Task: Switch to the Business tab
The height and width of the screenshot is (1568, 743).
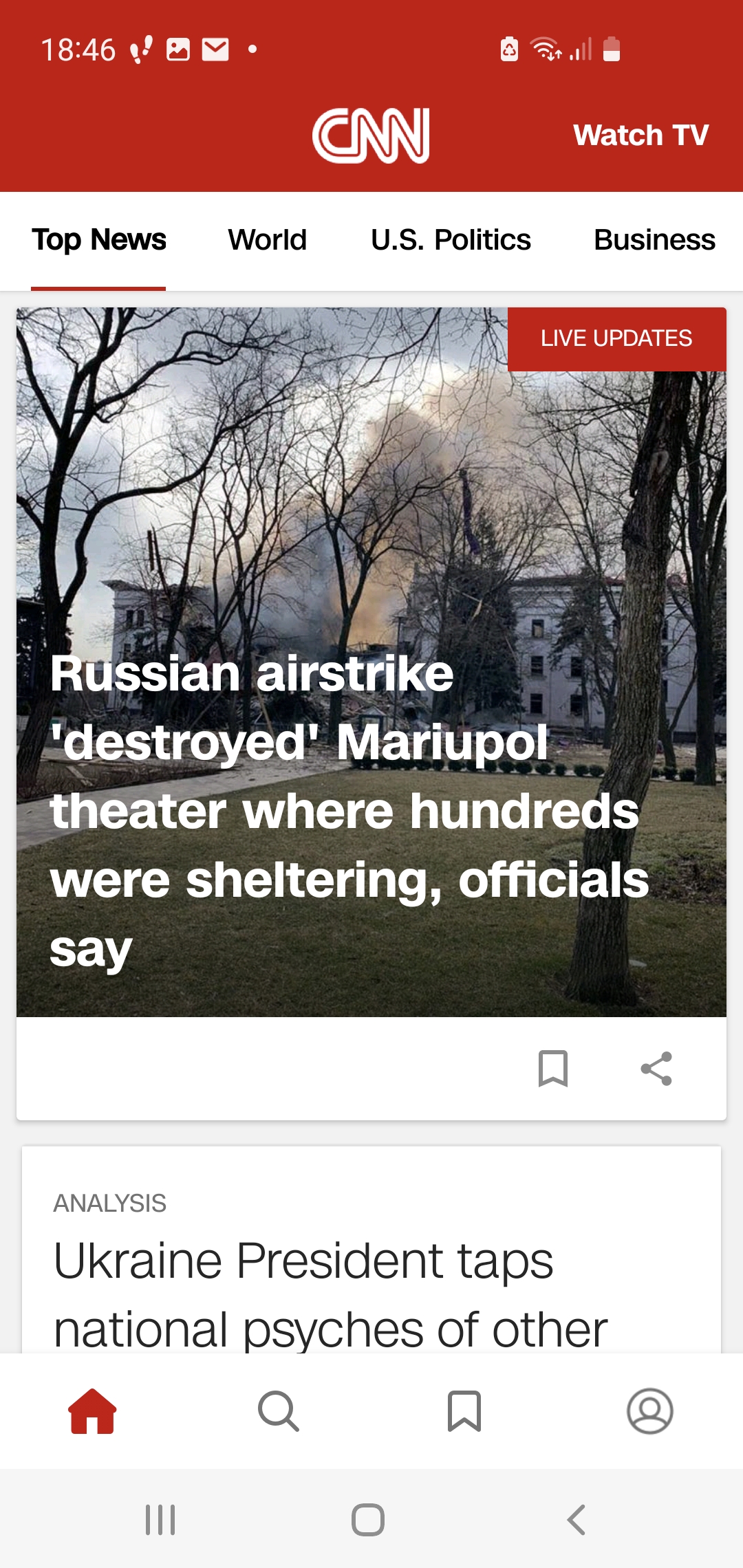Action: tap(654, 240)
